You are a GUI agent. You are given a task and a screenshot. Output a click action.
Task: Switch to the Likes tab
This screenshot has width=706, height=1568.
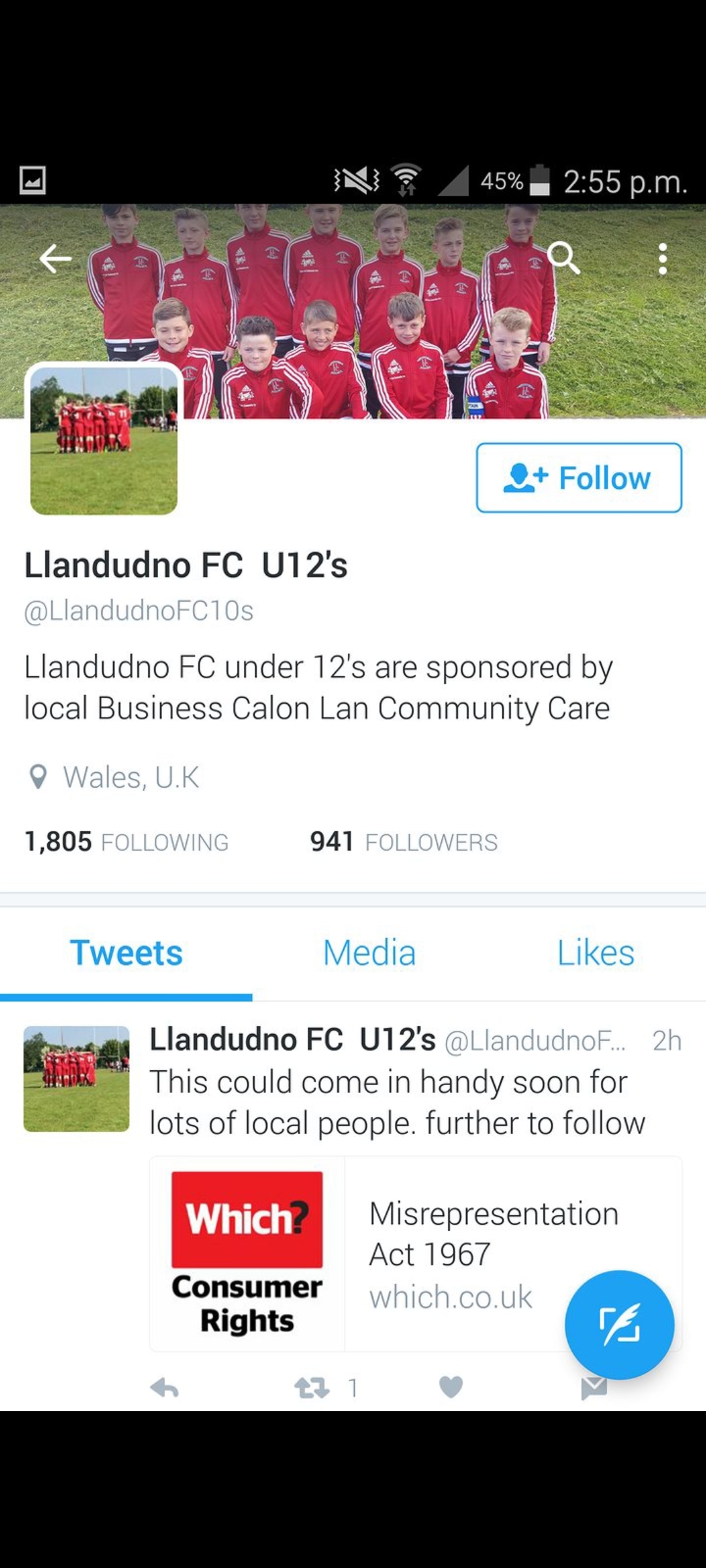[x=596, y=953]
